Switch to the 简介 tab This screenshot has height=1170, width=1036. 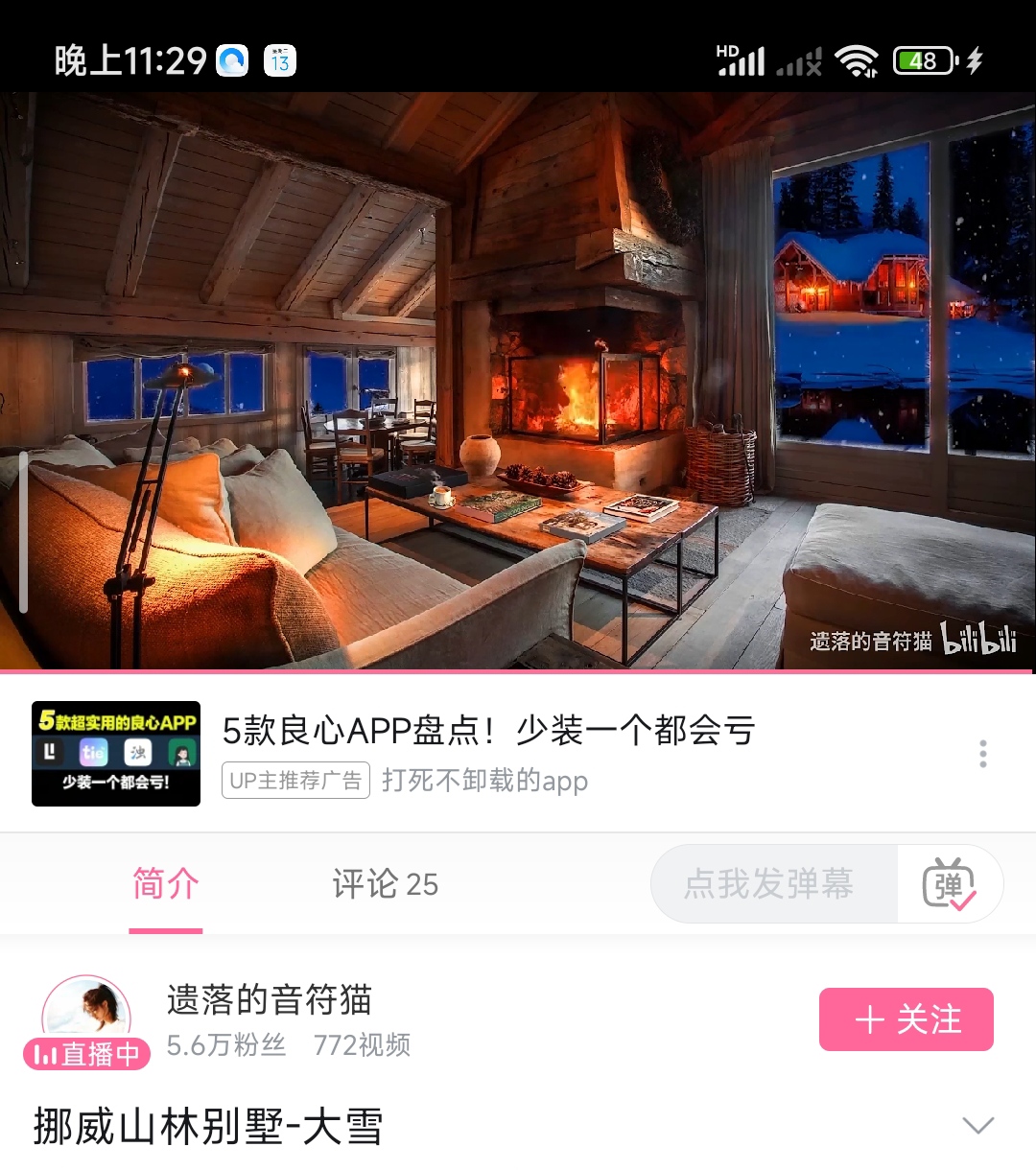(166, 884)
